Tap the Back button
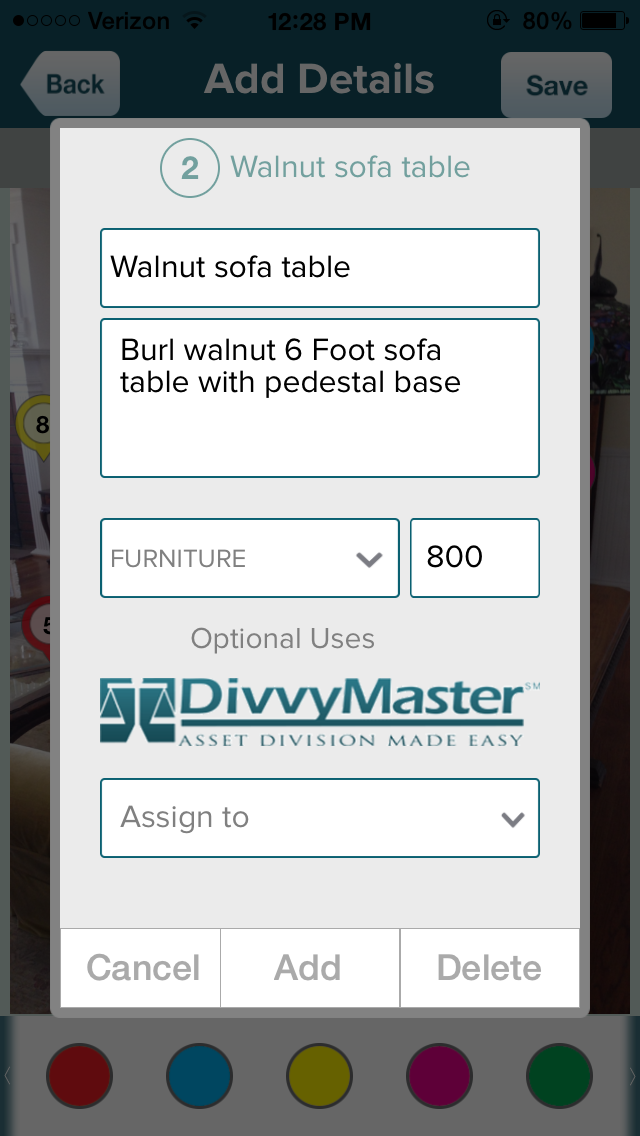 [x=72, y=85]
